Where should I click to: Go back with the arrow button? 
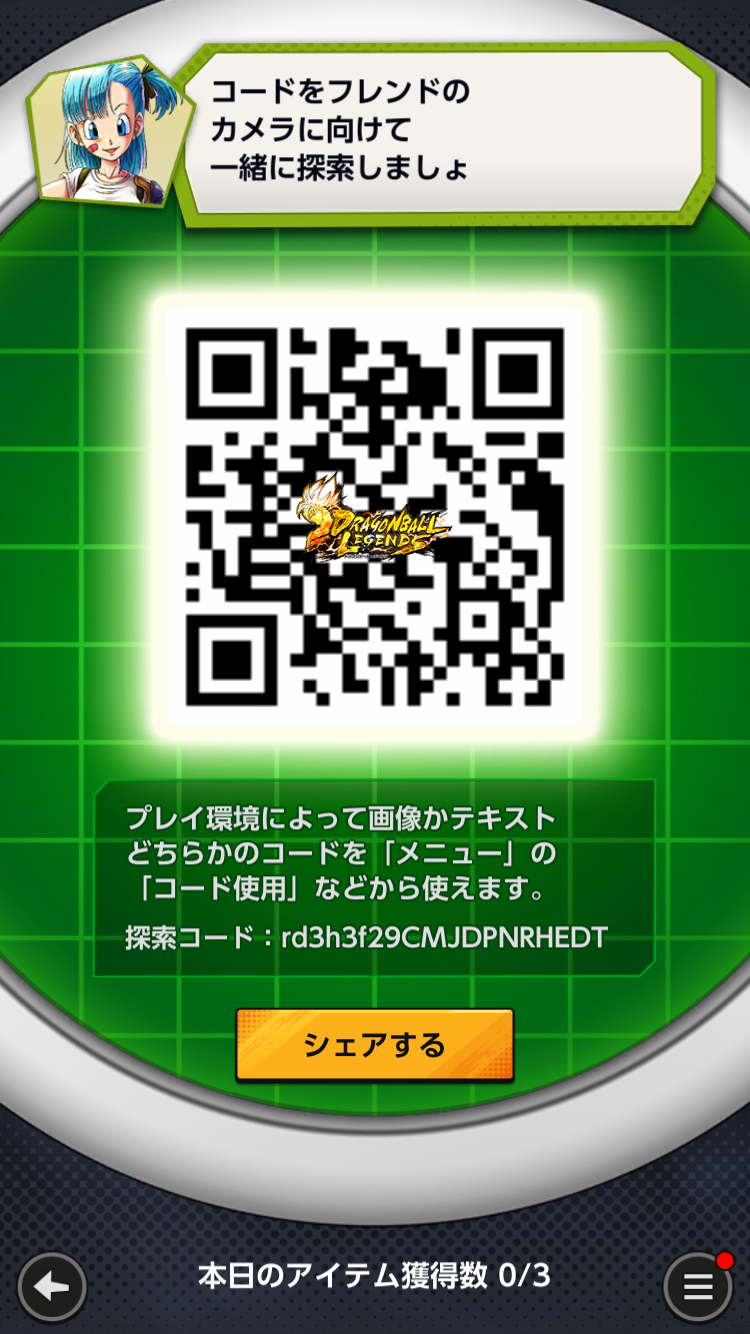click(x=52, y=1287)
